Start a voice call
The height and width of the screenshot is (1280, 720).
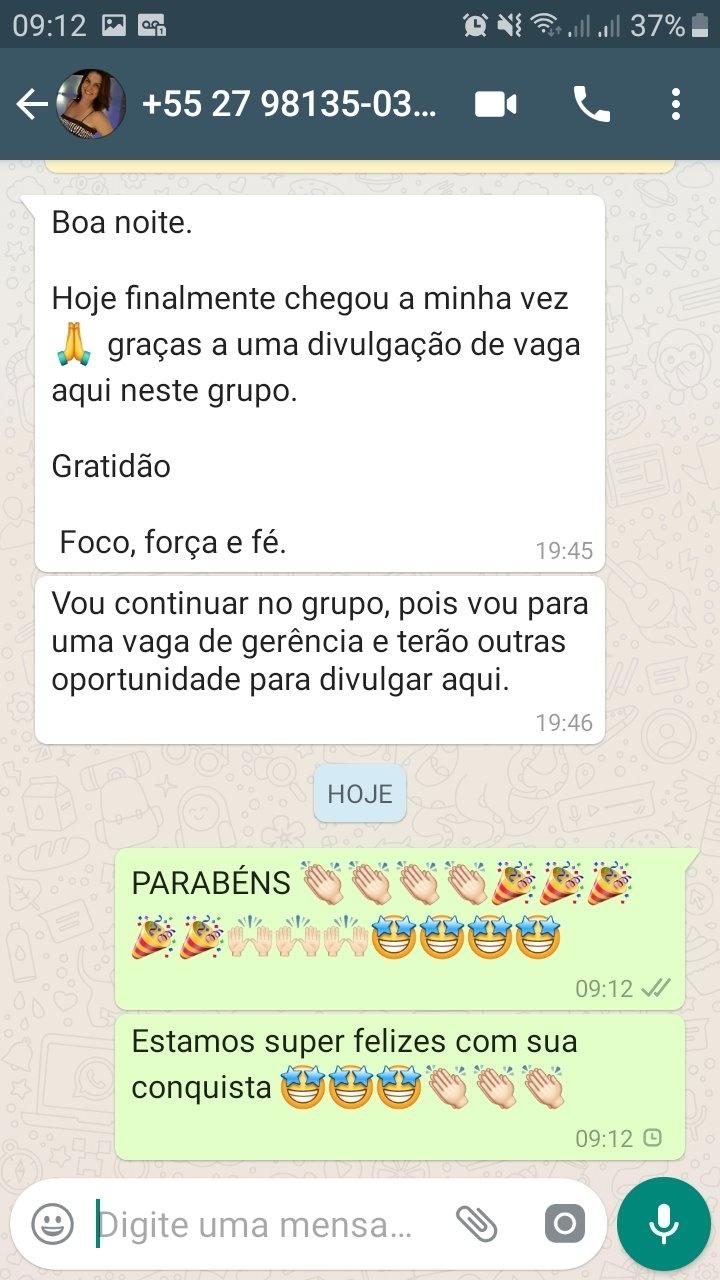(591, 104)
